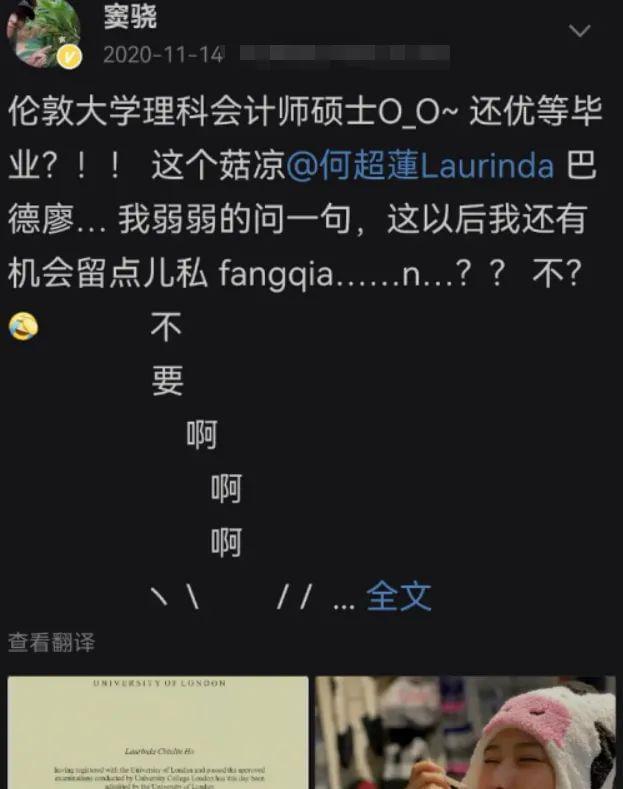Open the username 窦骁

(129, 16)
